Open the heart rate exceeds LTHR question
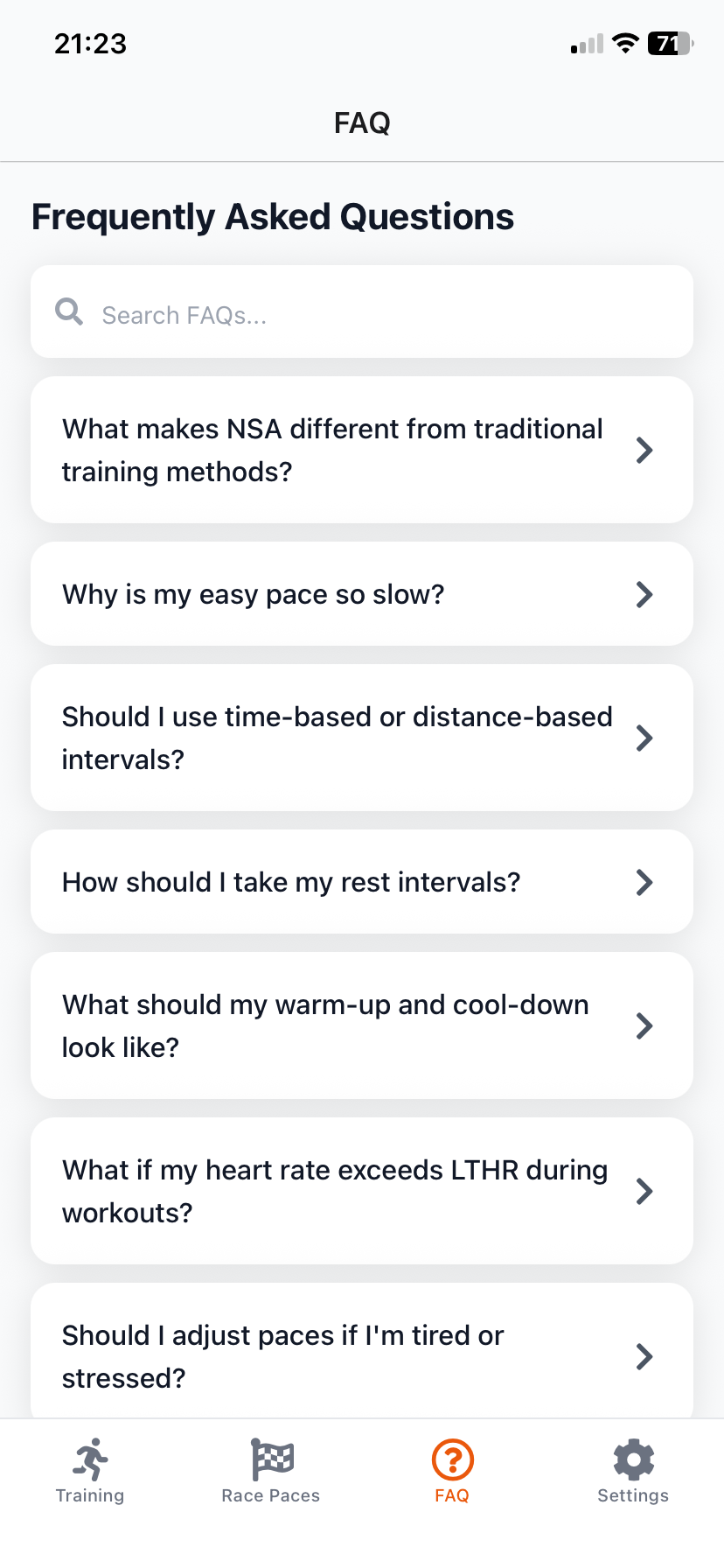724x1568 pixels. (362, 1191)
